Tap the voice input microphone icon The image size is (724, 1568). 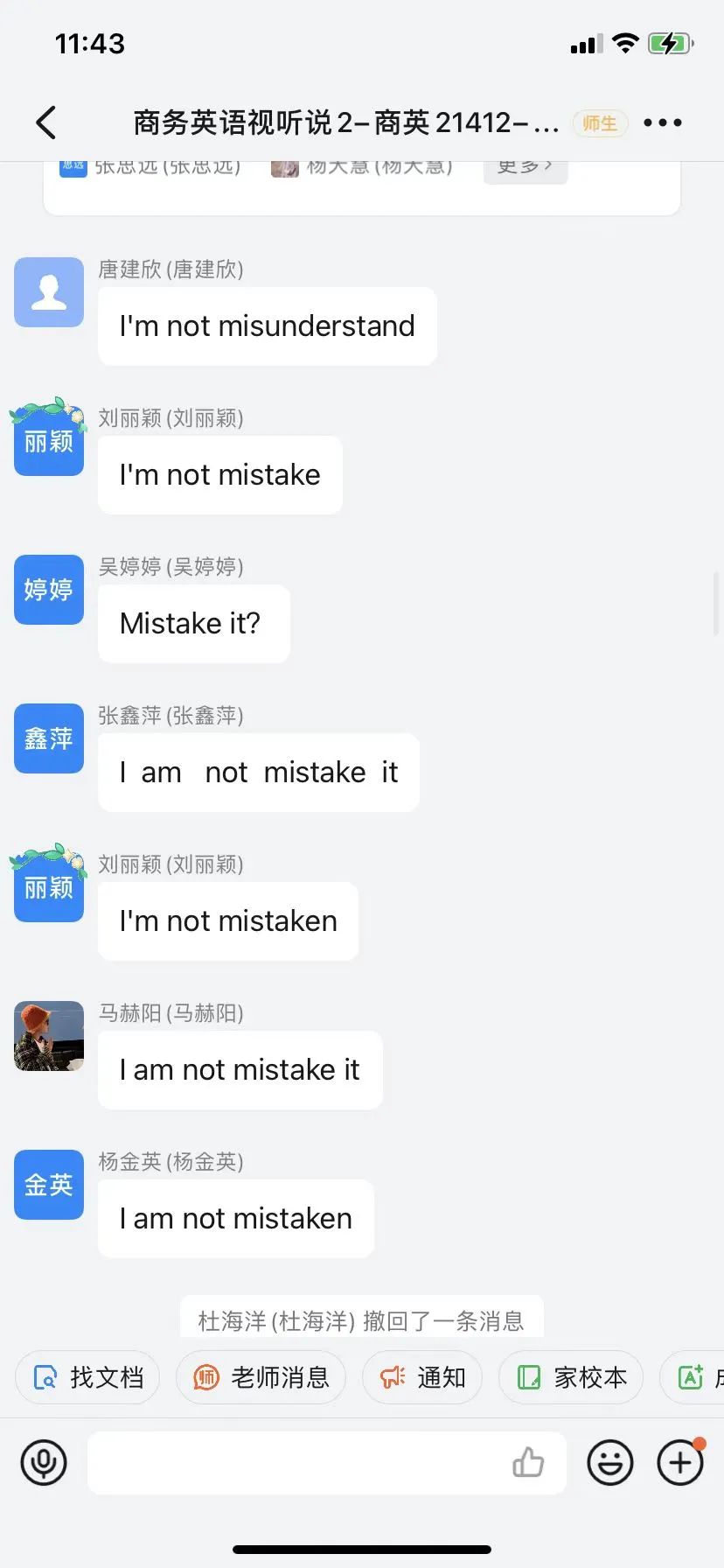coord(44,1462)
